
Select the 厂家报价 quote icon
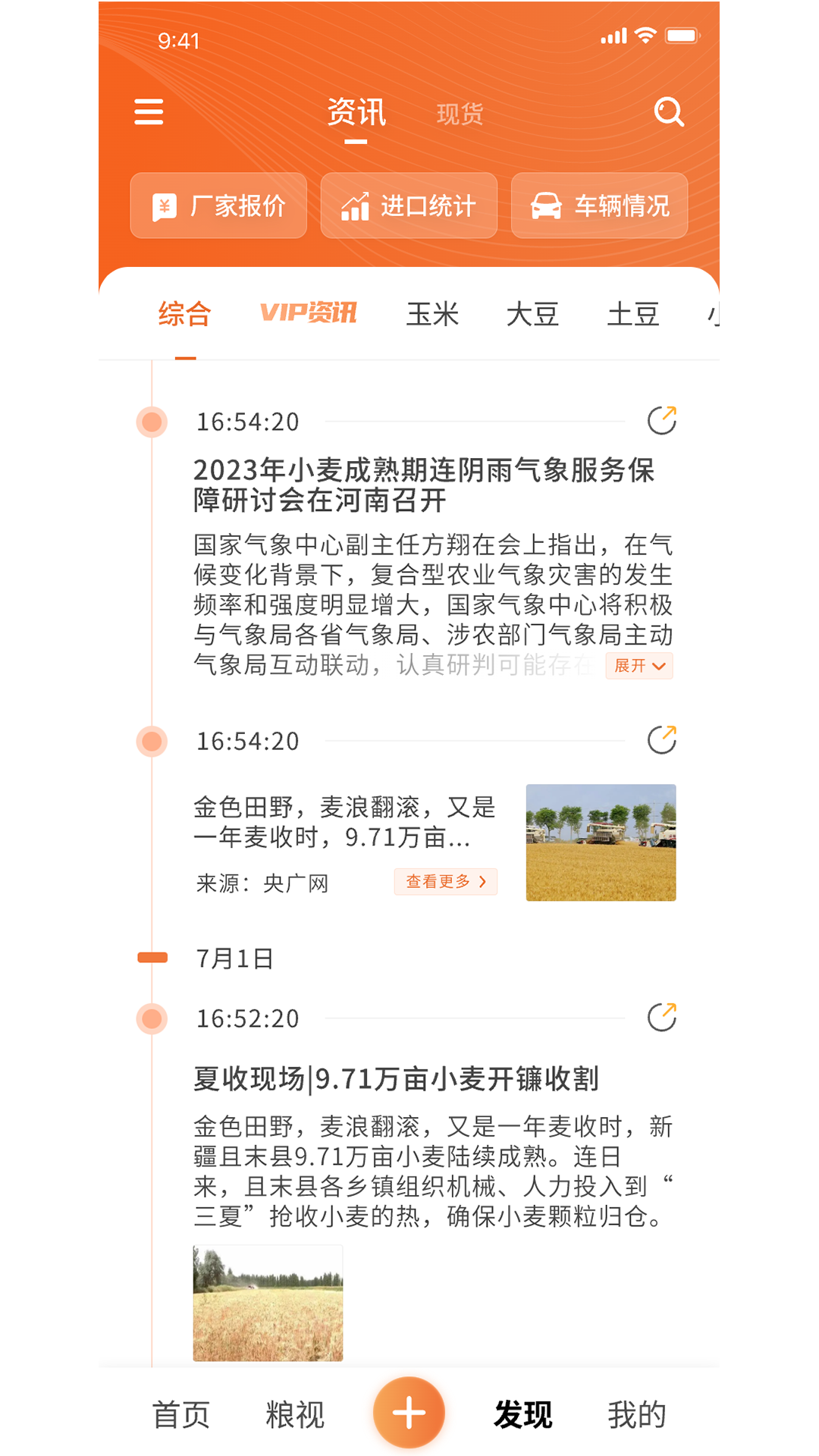tap(218, 206)
